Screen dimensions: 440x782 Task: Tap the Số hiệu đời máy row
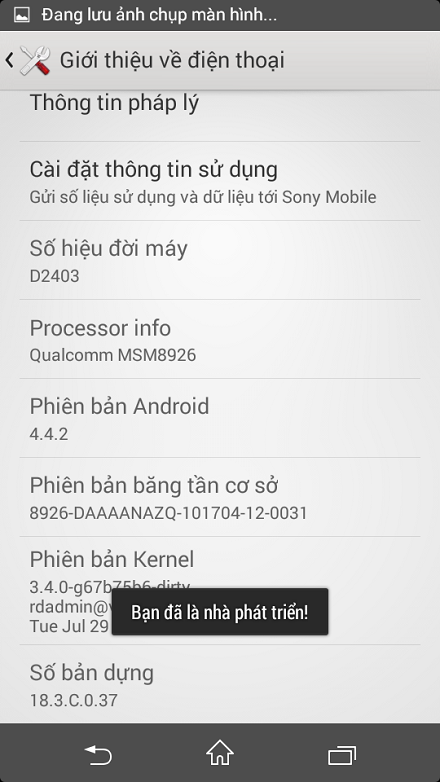coord(220,260)
